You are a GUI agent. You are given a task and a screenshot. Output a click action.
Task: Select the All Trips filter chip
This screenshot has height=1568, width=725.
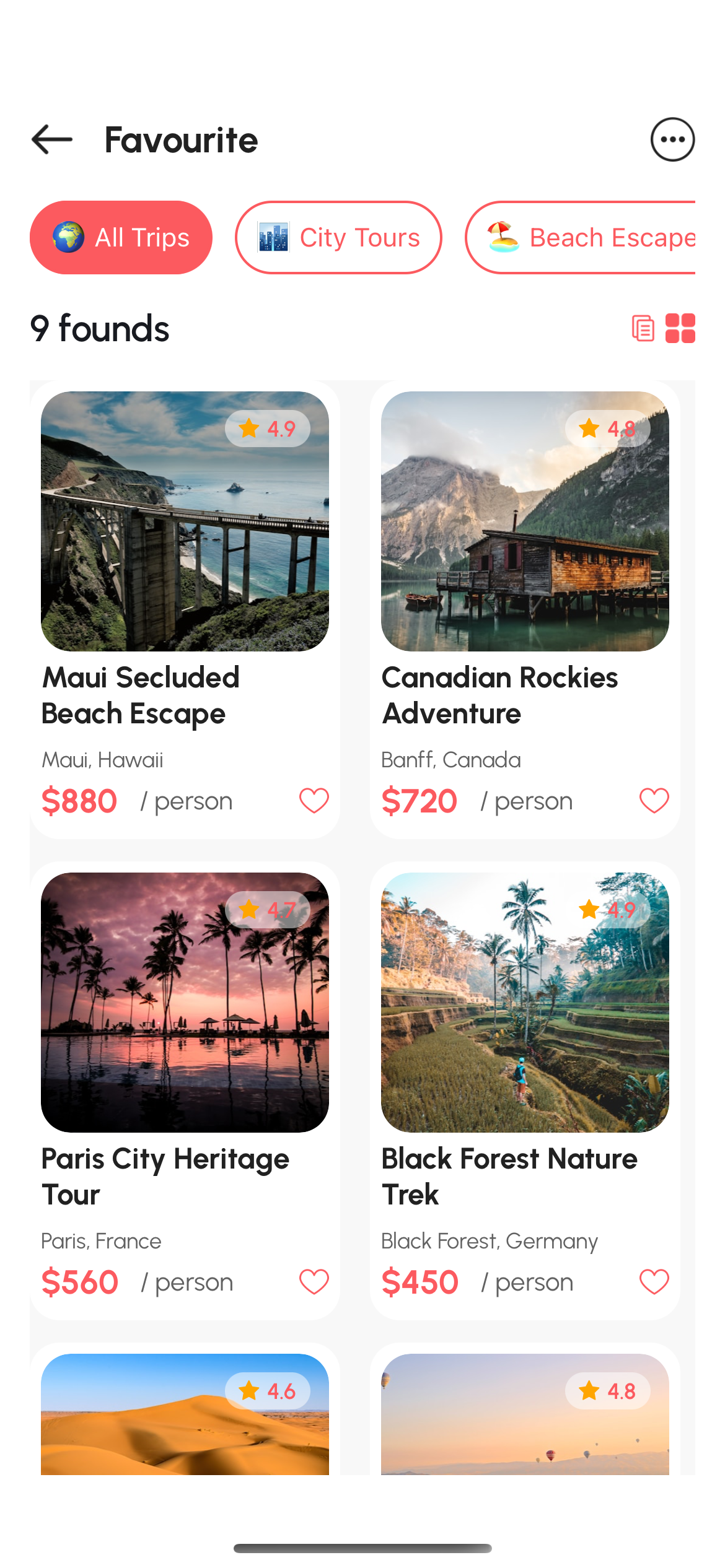point(121,237)
